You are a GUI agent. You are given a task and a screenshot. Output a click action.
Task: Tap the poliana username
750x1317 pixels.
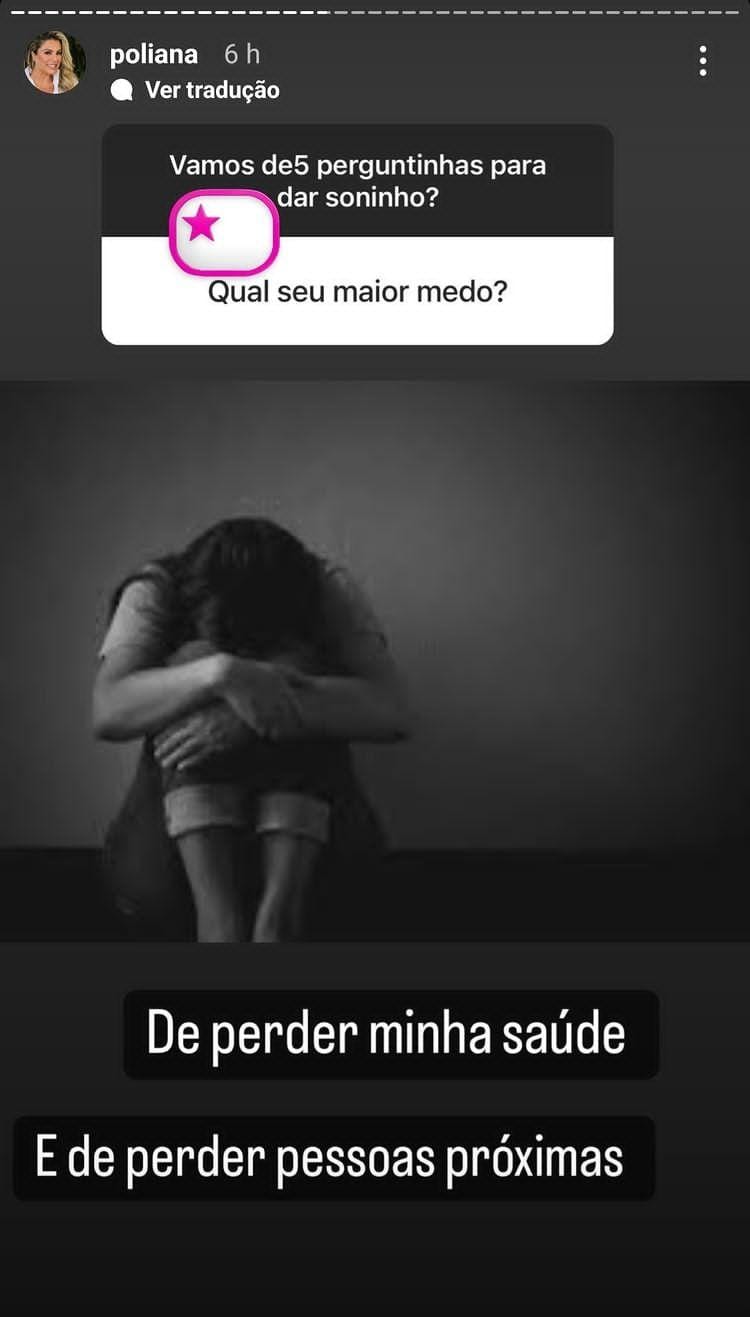[x=154, y=54]
